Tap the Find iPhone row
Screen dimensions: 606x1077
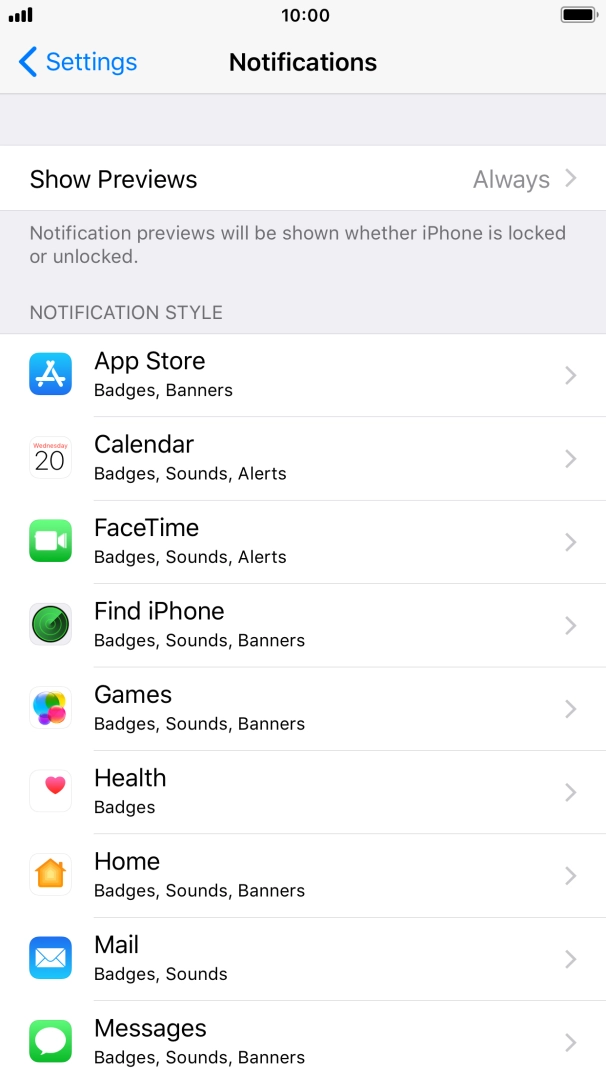(x=303, y=625)
